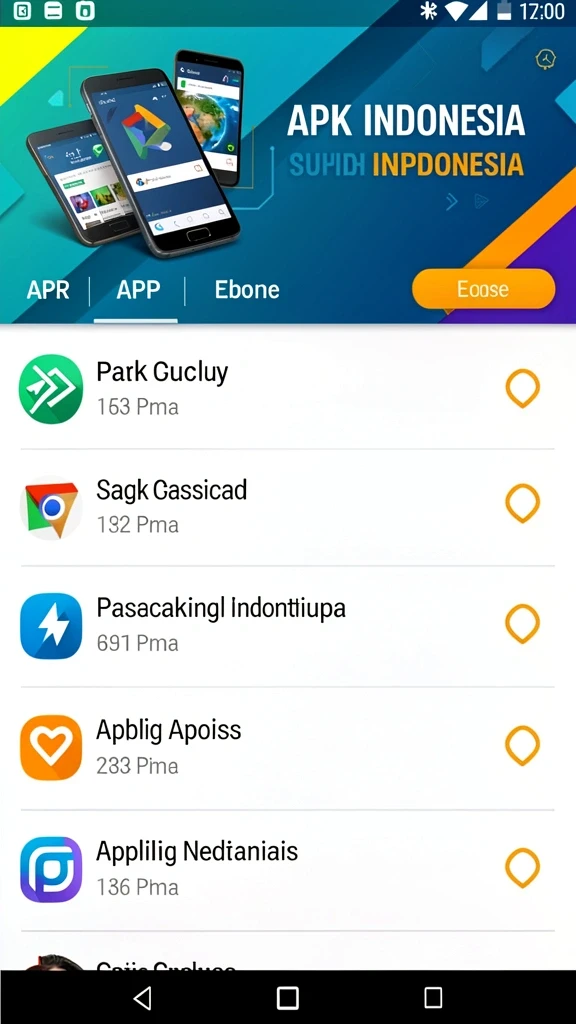Open Pasacakingl Indontiiupa from the list
Image resolution: width=576 pixels, height=1024 pixels.
click(x=288, y=626)
